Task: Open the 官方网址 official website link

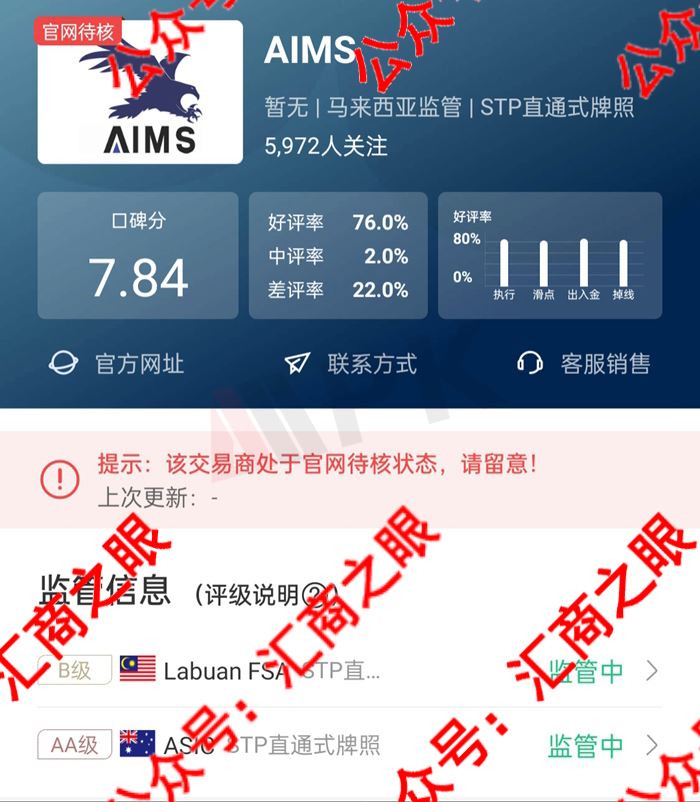Action: 117,364
